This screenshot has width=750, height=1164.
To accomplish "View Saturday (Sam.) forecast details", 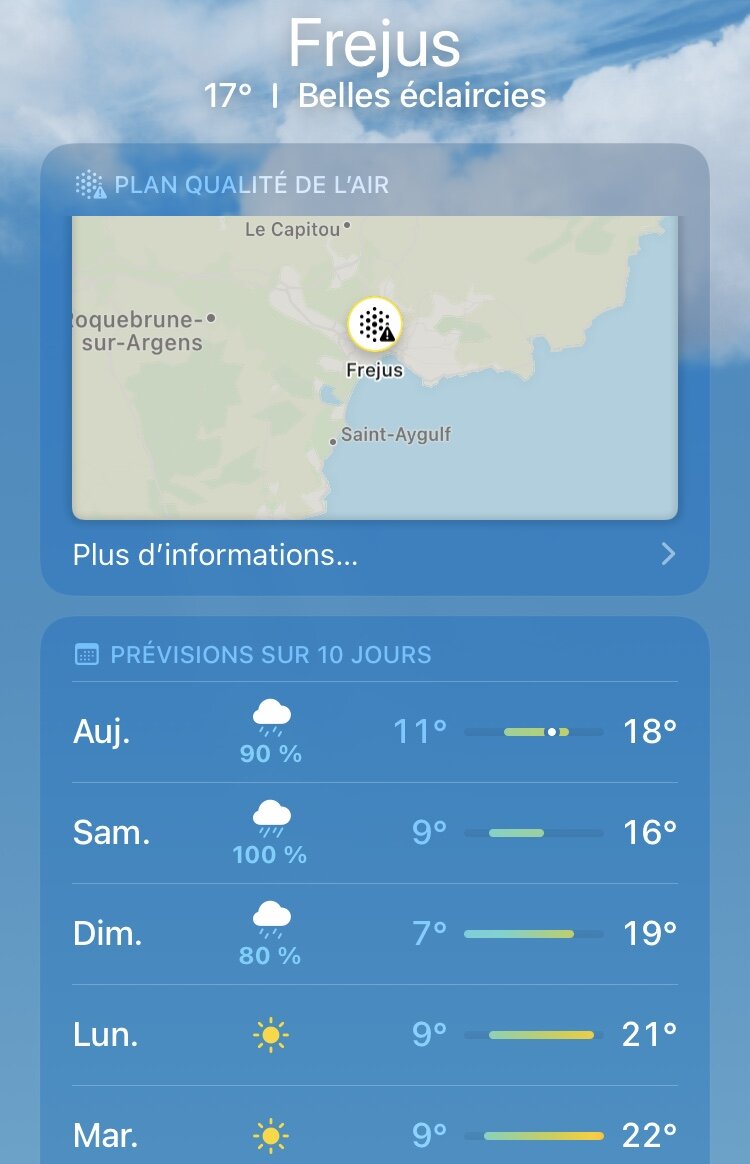I will pyautogui.click(x=374, y=833).
